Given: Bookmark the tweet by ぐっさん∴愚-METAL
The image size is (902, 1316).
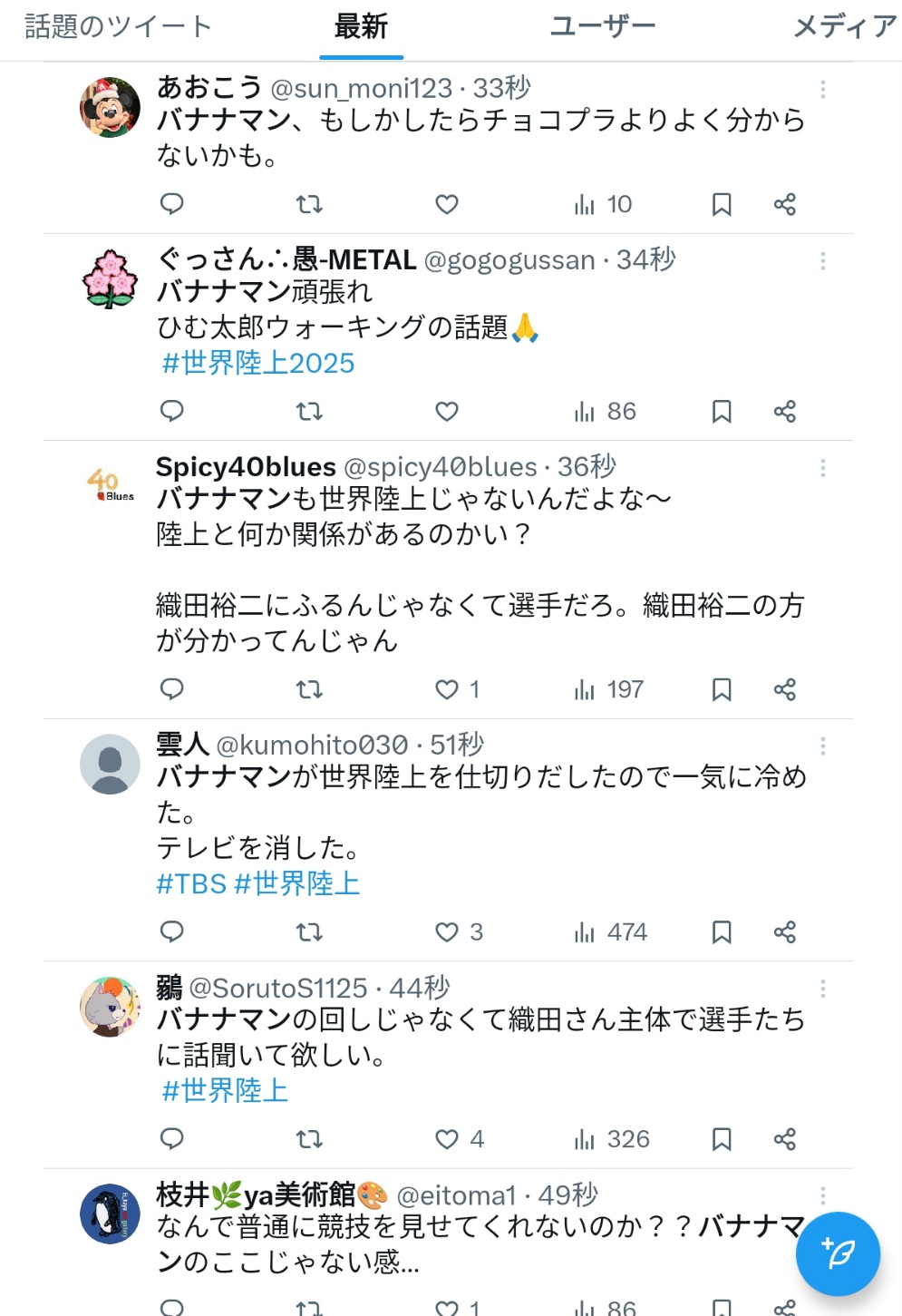Looking at the screenshot, I should coord(722,412).
